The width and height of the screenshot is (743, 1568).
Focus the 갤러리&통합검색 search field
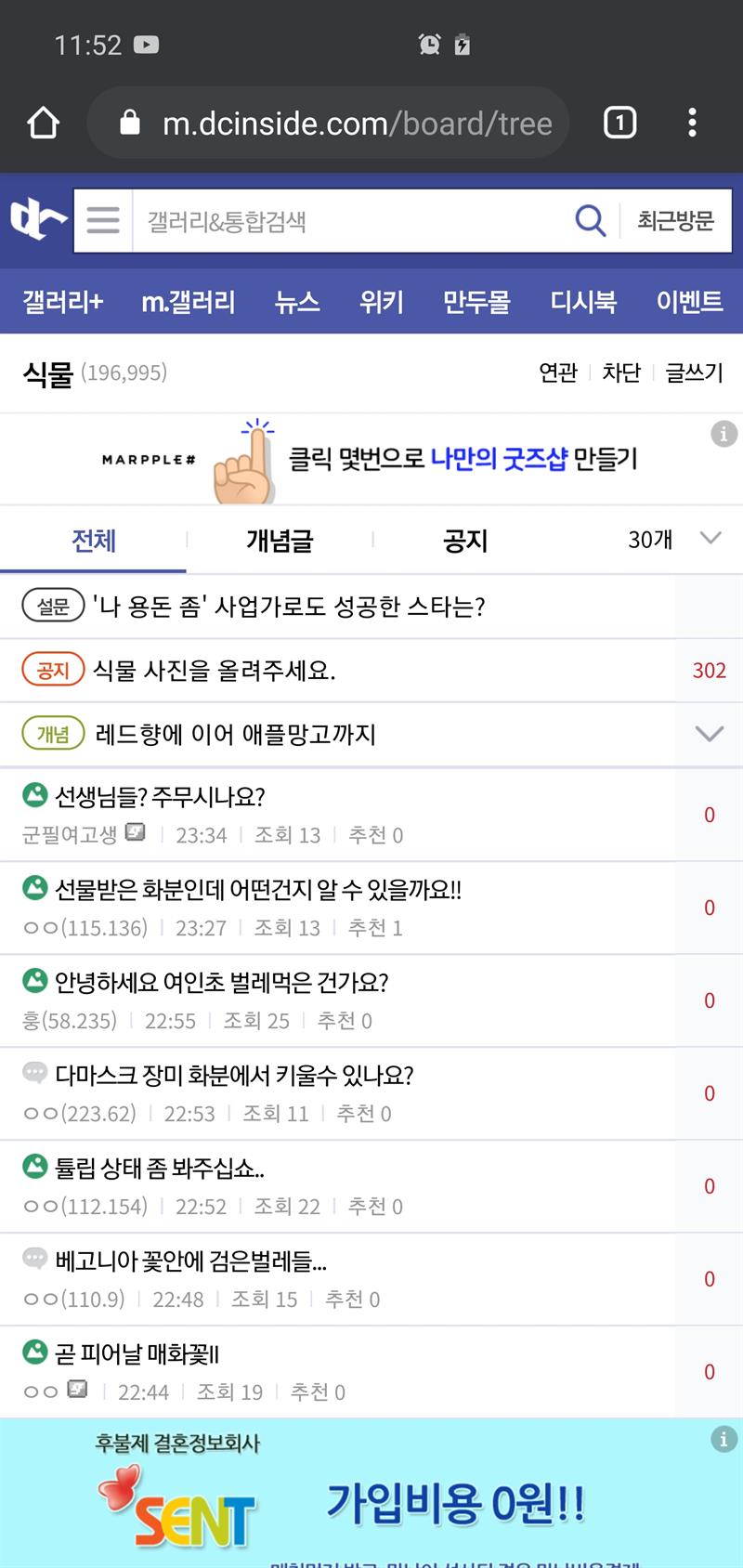click(353, 221)
